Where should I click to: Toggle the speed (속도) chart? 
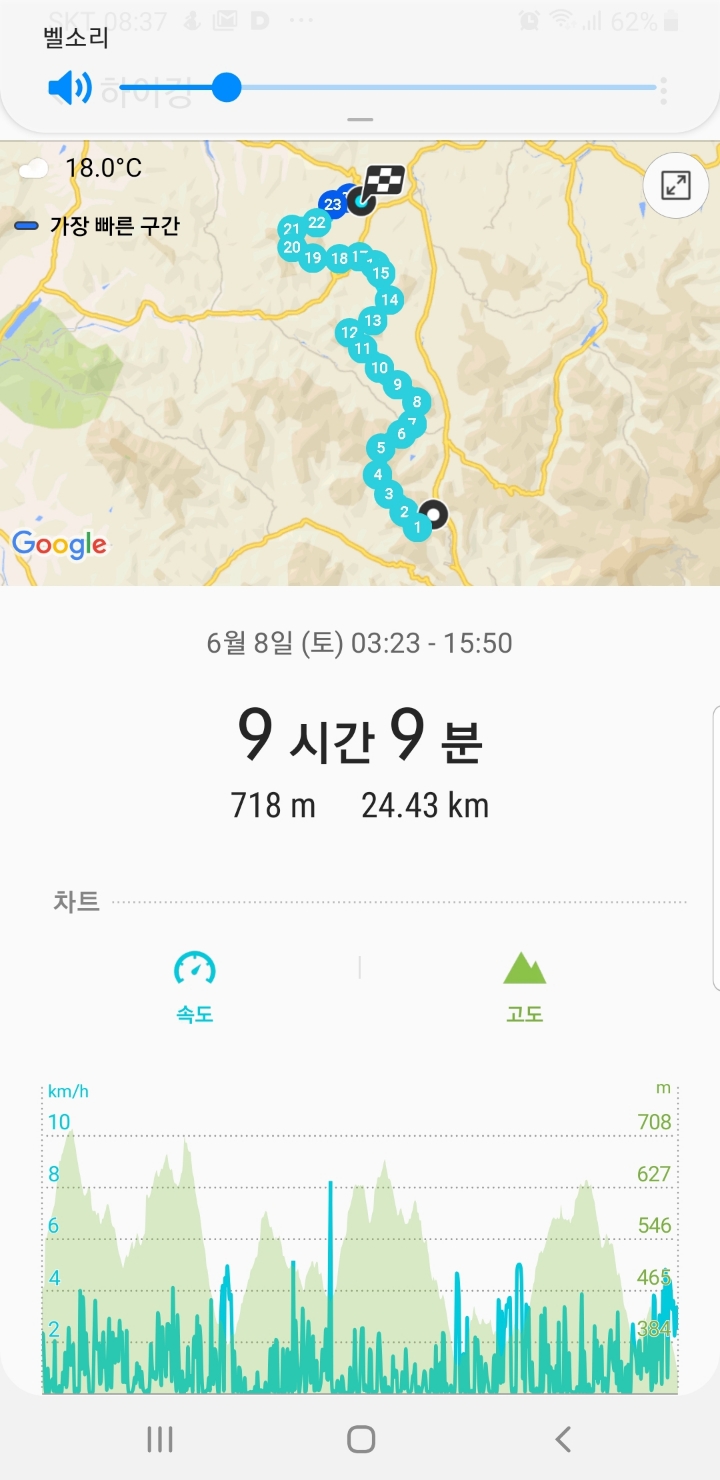coord(195,986)
